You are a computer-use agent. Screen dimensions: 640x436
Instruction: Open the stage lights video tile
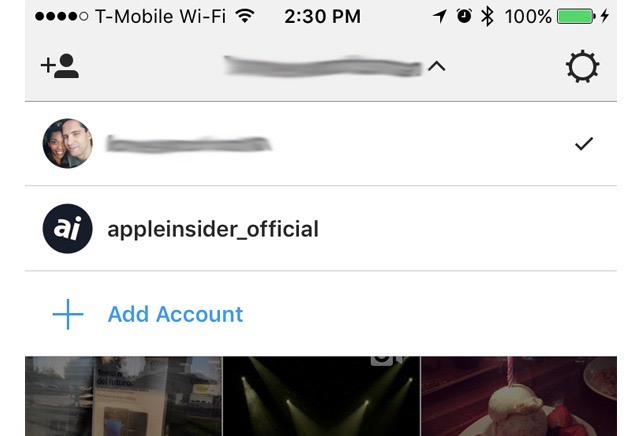click(321, 396)
